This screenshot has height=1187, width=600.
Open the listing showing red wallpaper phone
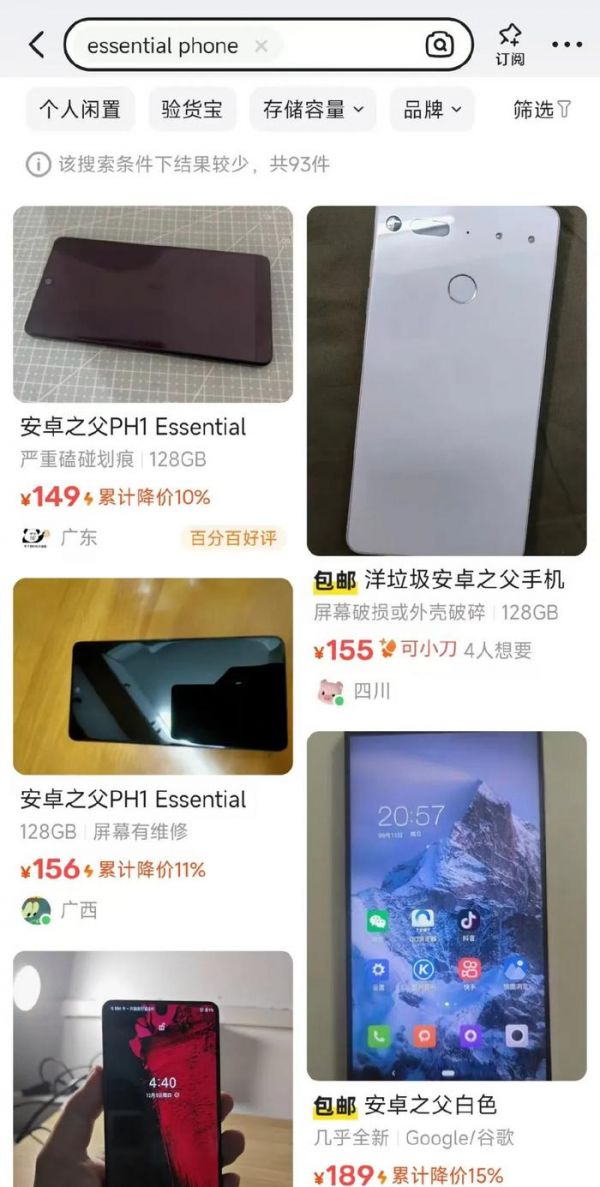[x=153, y=1070]
